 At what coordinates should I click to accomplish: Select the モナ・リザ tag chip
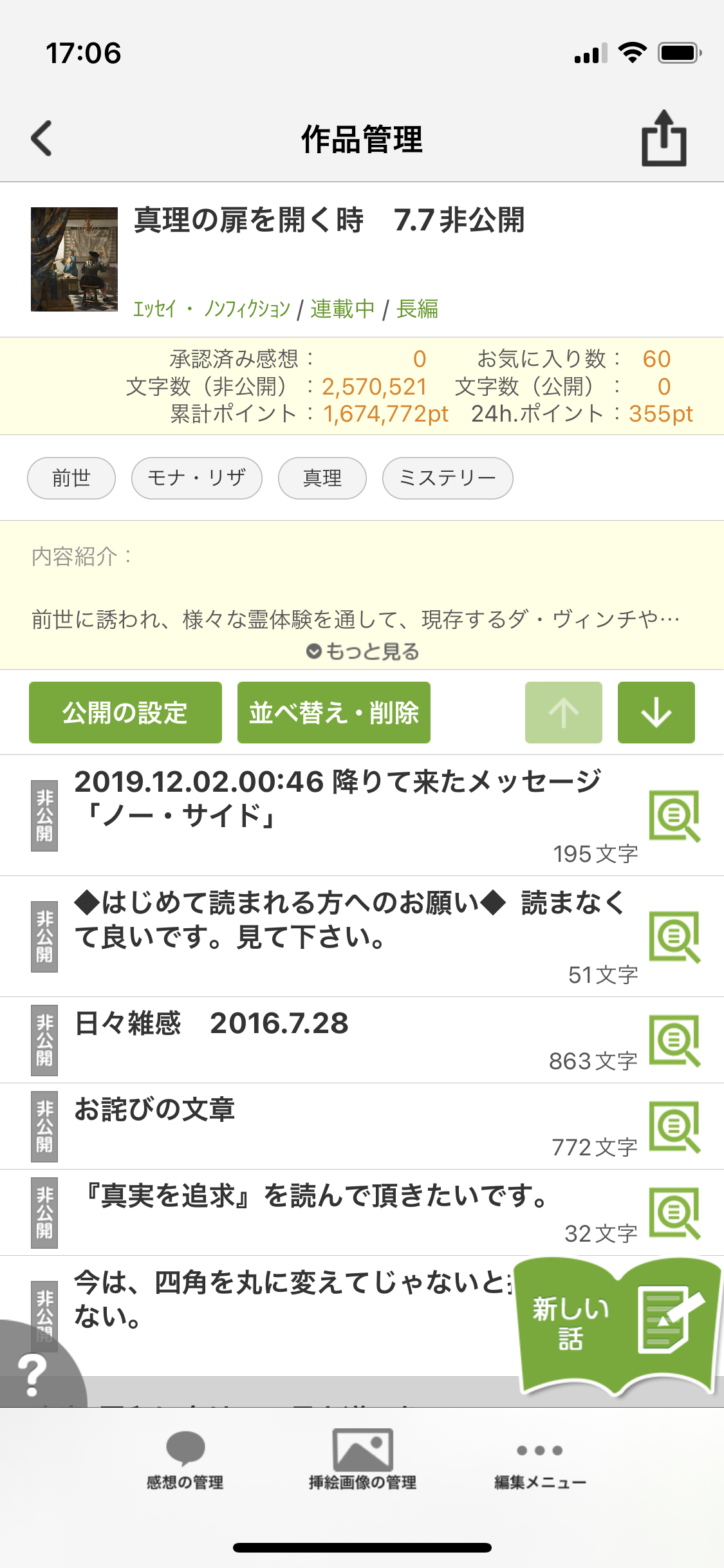196,478
